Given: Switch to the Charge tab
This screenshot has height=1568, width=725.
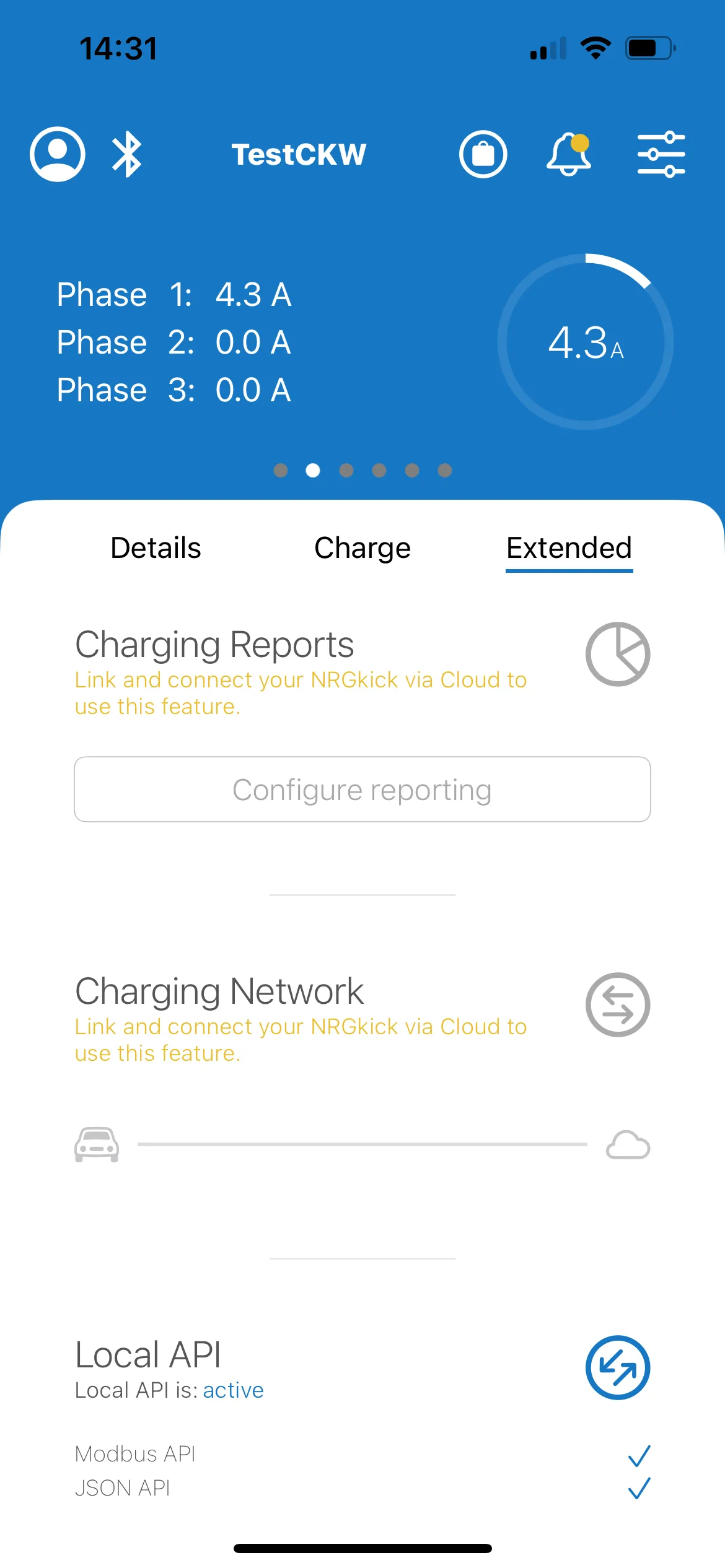Looking at the screenshot, I should point(362,548).
